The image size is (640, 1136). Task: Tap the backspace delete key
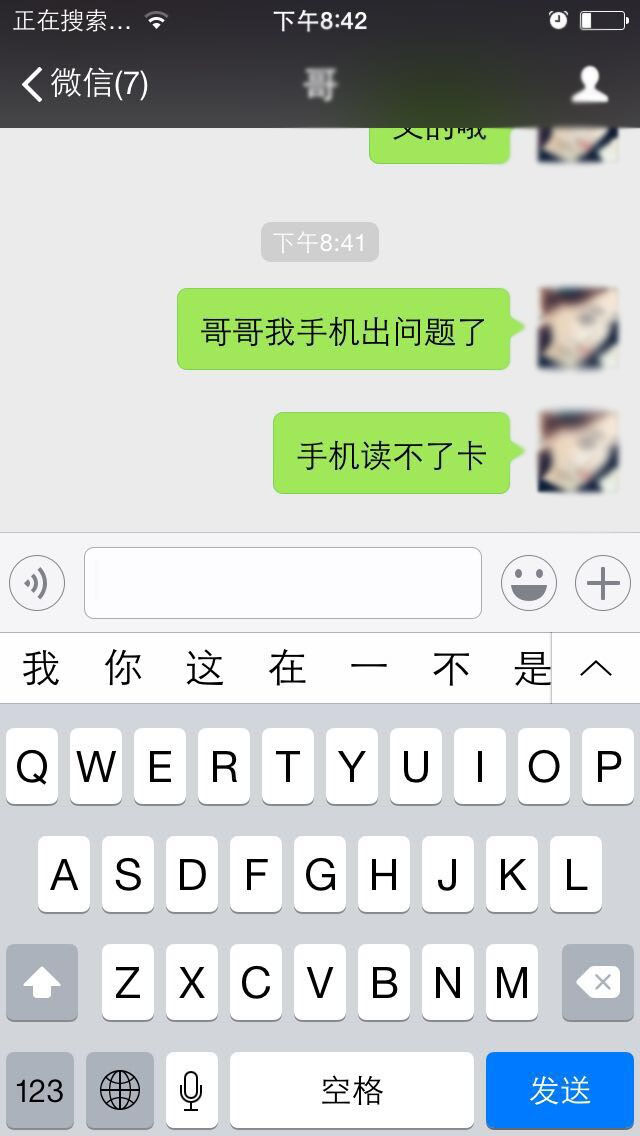pyautogui.click(x=598, y=983)
